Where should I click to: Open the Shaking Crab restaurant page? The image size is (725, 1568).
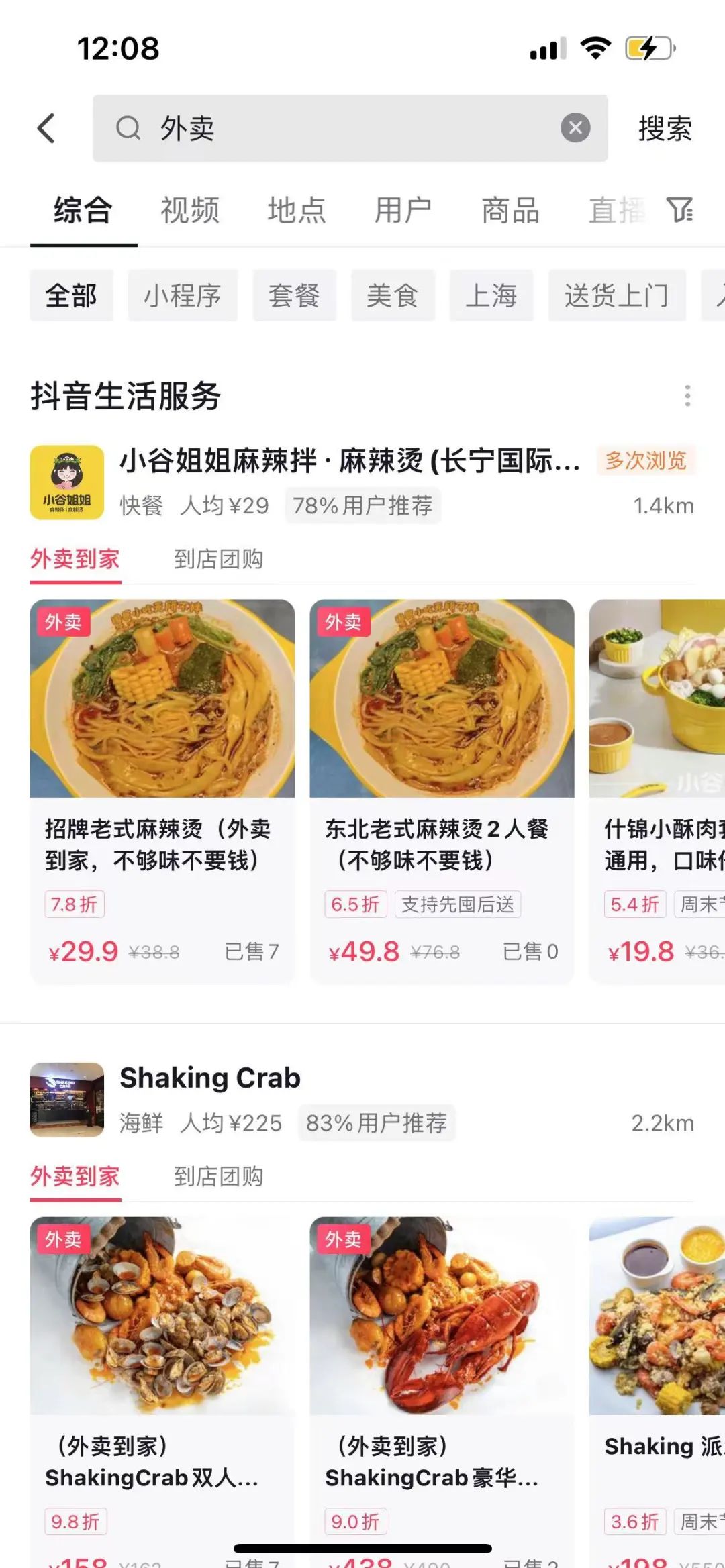click(x=210, y=1079)
